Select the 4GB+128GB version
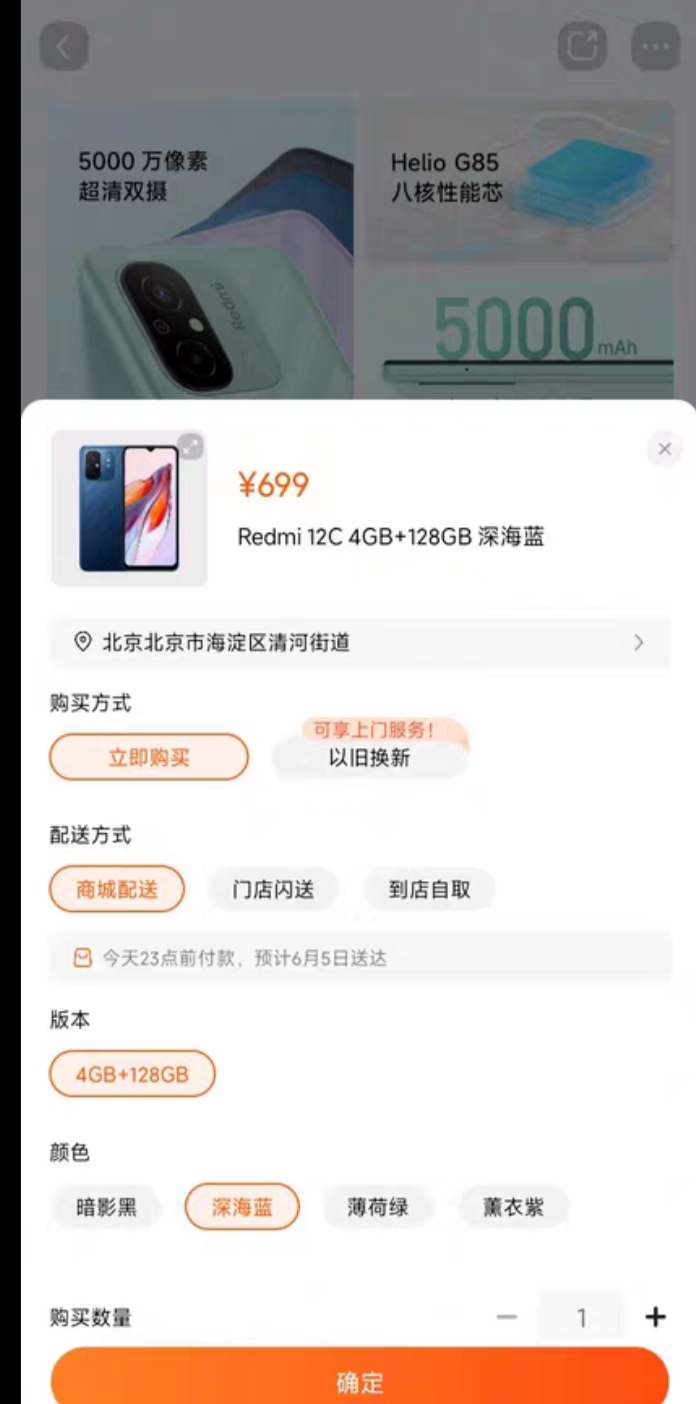Image resolution: width=696 pixels, height=1404 pixels. [132, 1075]
